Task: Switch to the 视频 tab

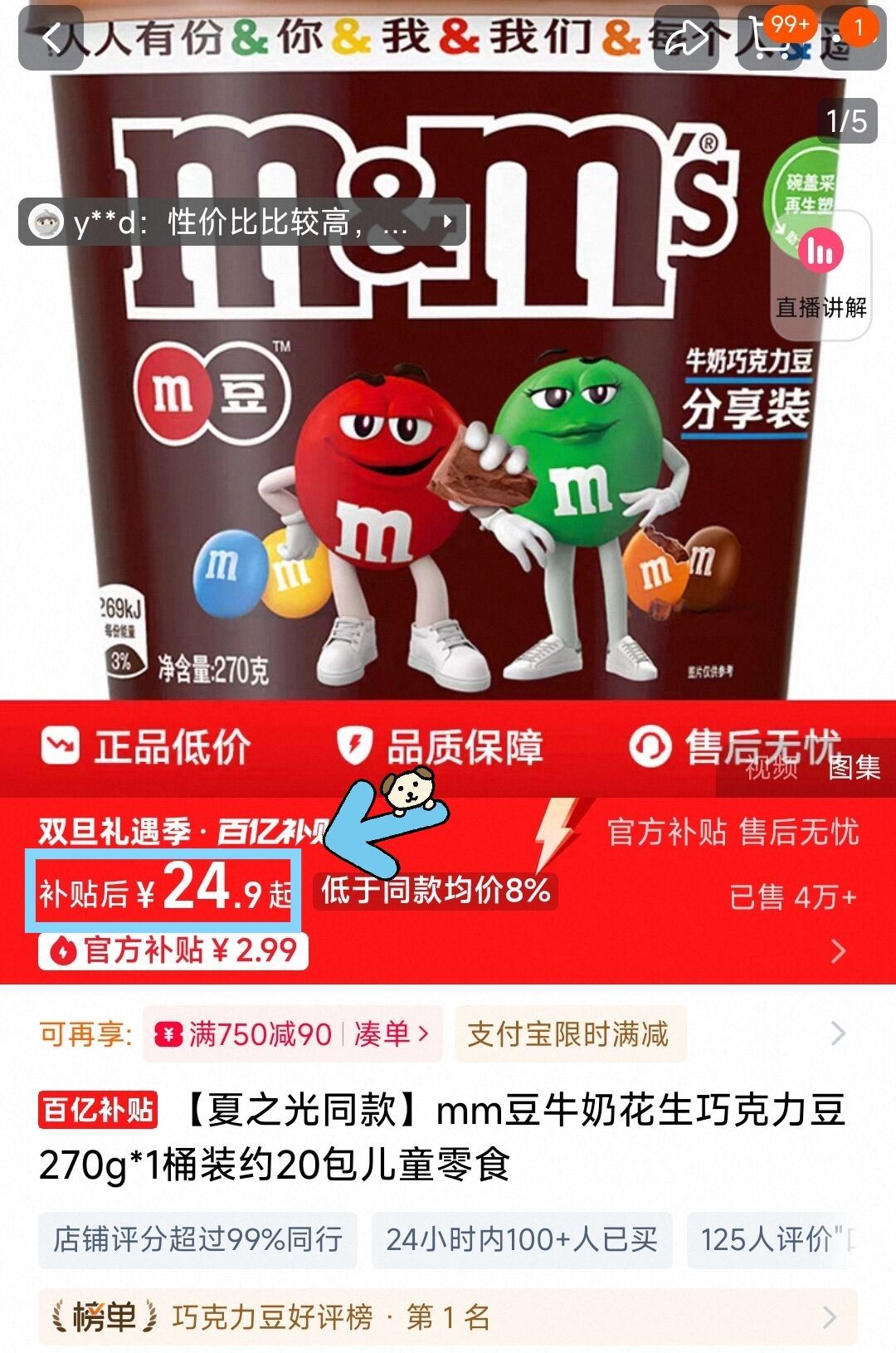Action: tap(772, 767)
